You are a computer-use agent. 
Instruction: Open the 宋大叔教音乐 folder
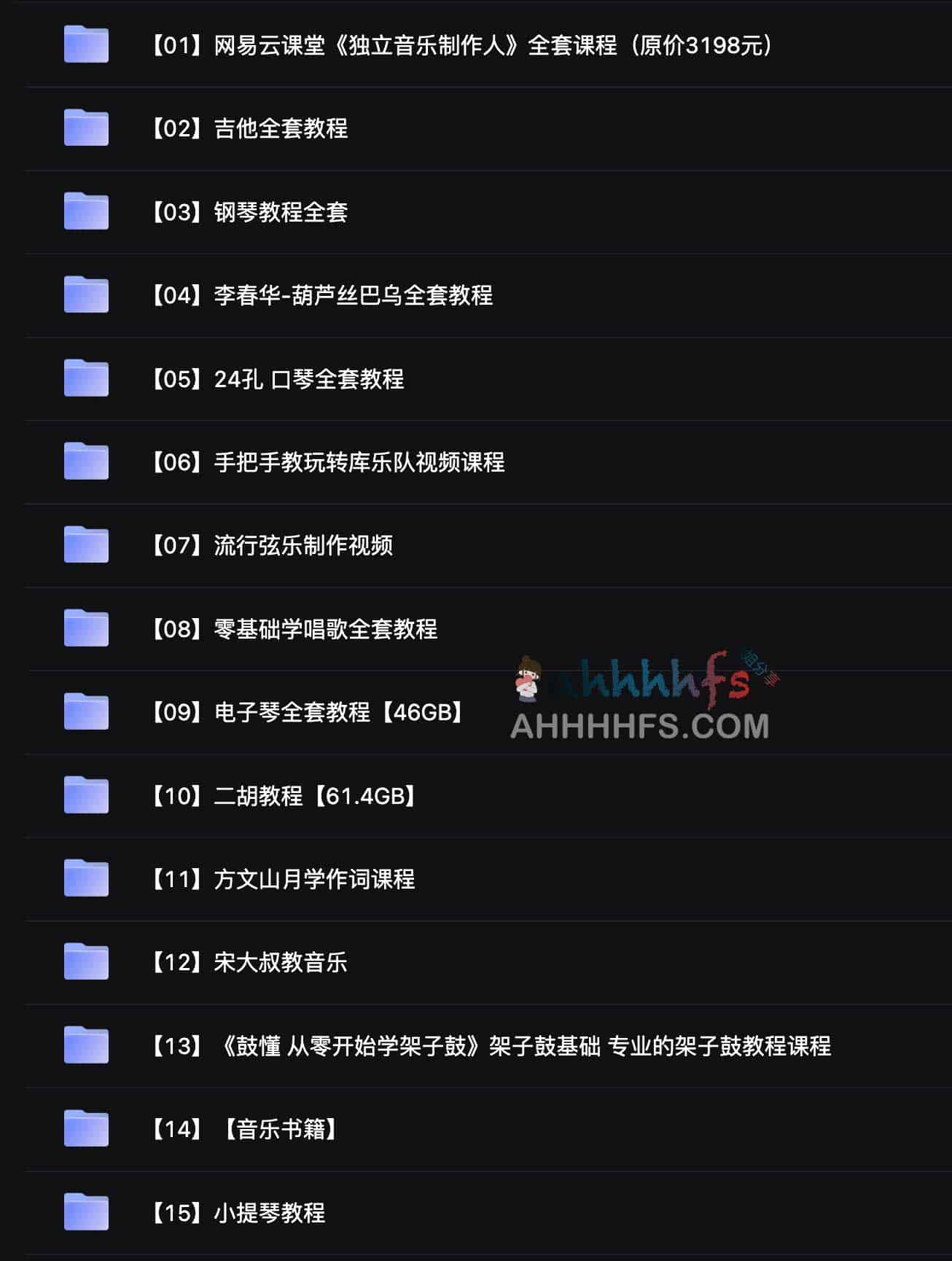point(248,962)
